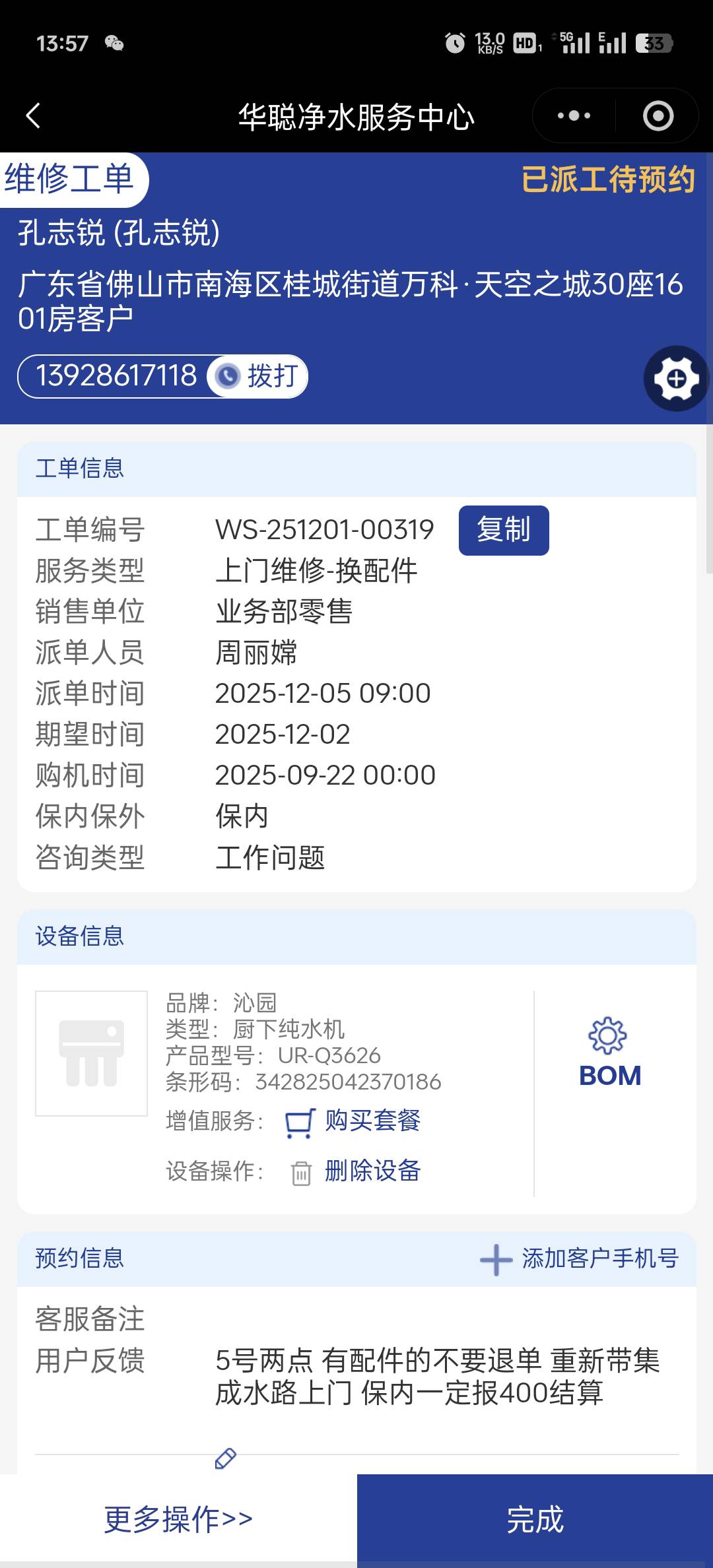Copy the work order number with 复制

pyautogui.click(x=504, y=530)
